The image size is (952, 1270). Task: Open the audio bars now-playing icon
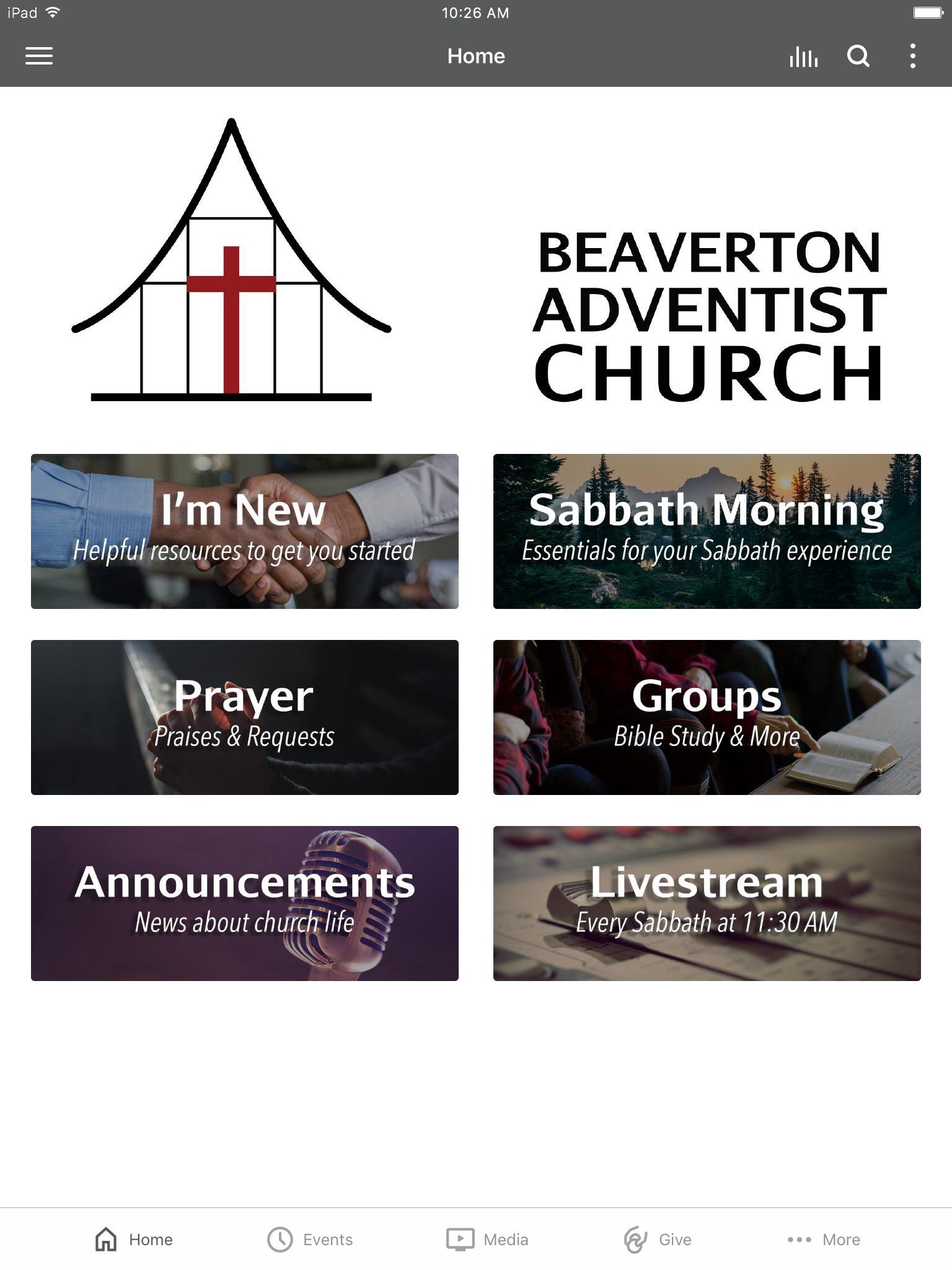[803, 56]
